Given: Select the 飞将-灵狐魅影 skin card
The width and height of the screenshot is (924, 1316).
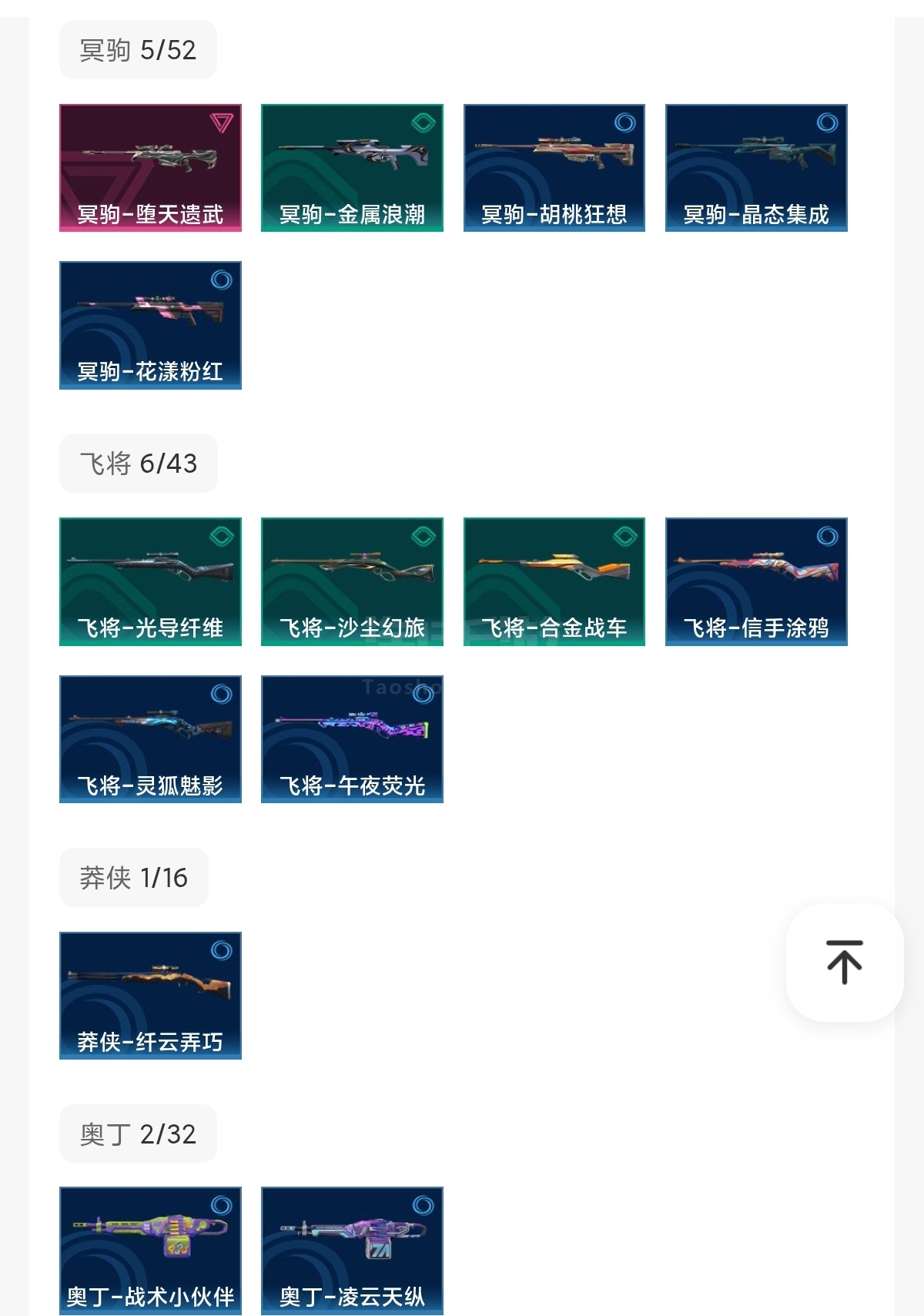Looking at the screenshot, I should (150, 739).
